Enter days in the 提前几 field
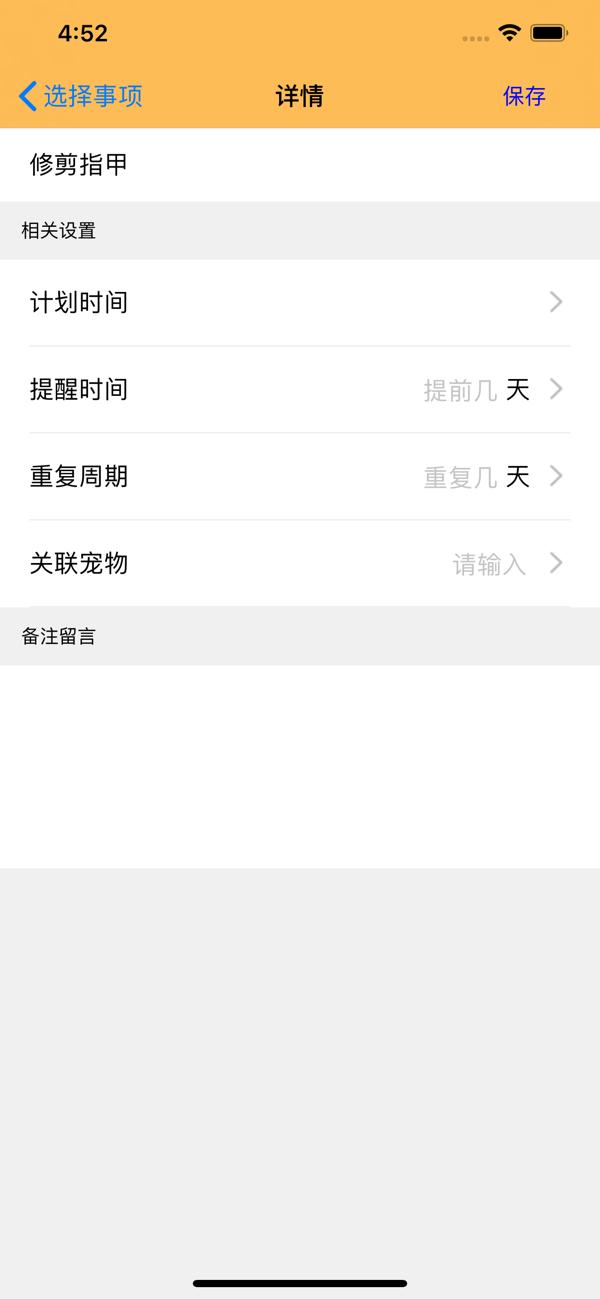The width and height of the screenshot is (600, 1299). click(459, 390)
